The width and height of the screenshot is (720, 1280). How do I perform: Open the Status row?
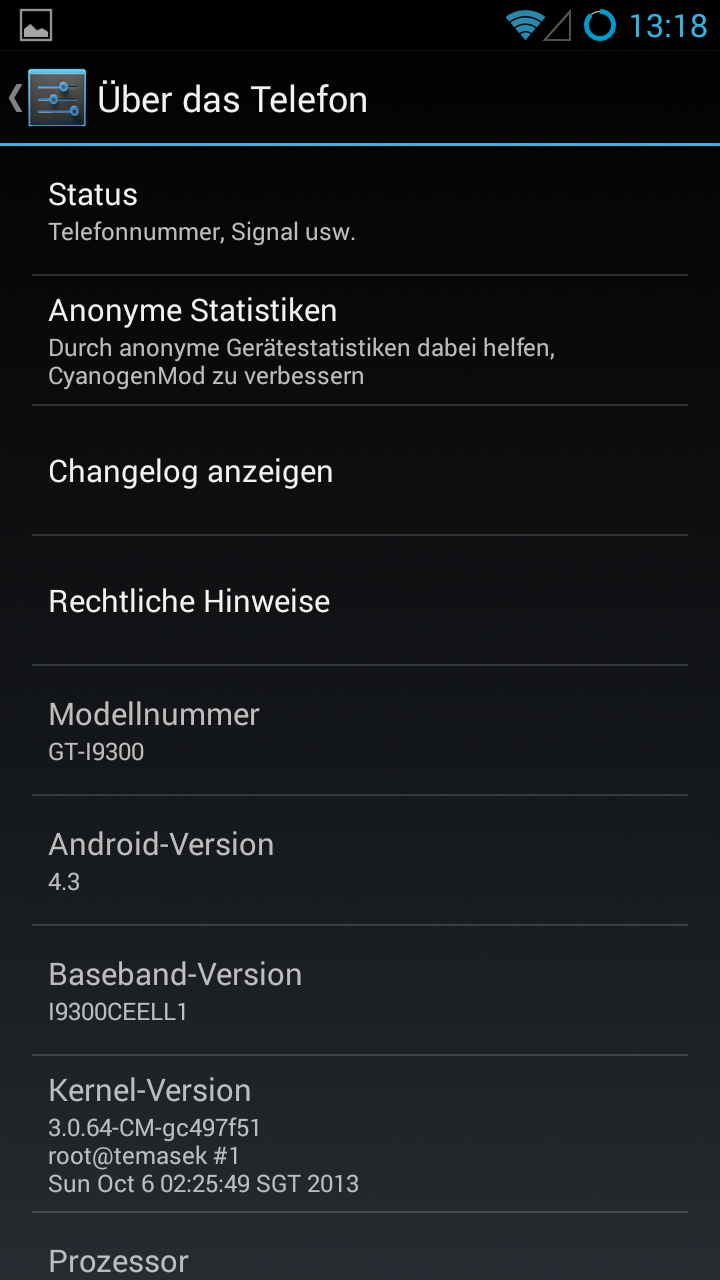[x=360, y=212]
